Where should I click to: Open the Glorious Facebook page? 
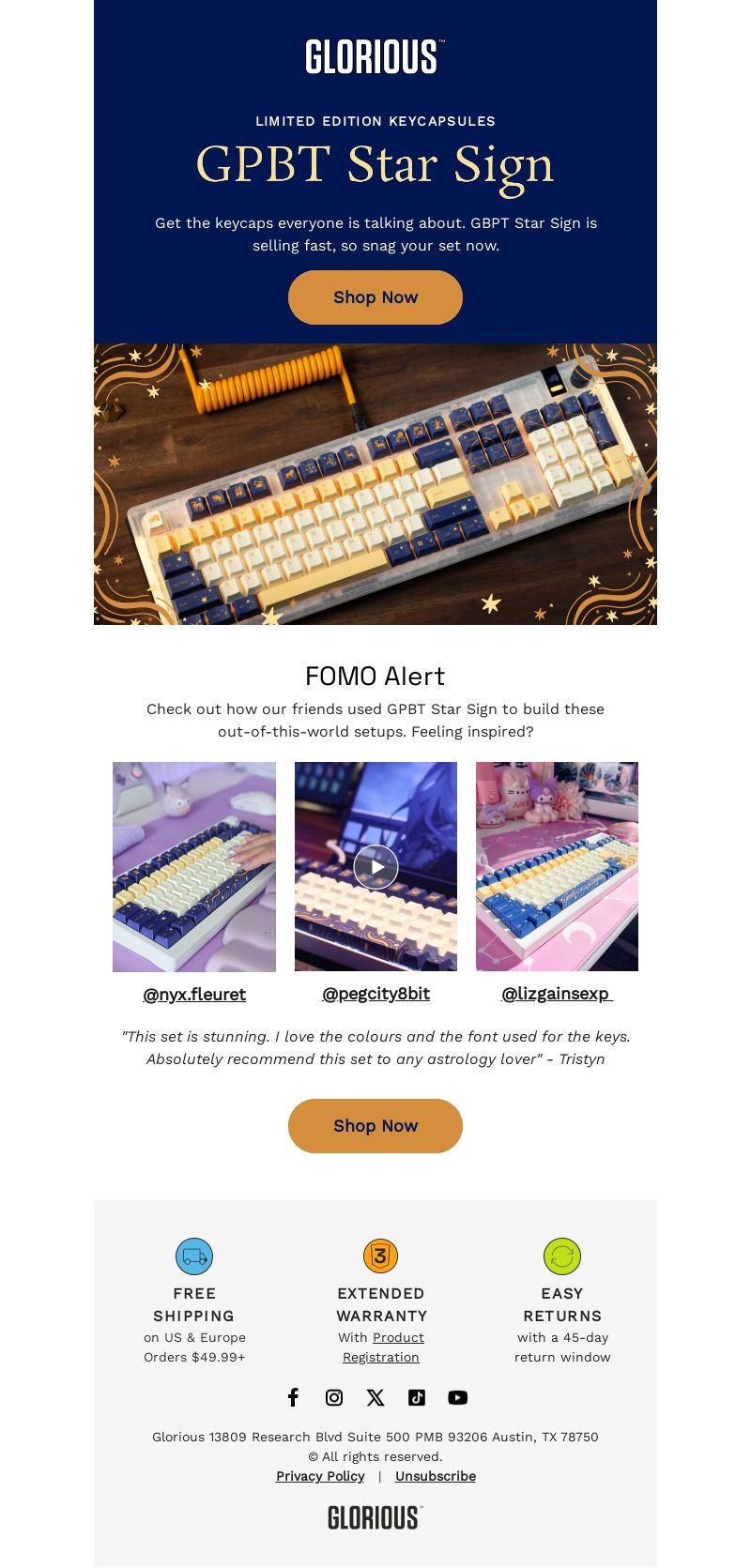tap(293, 1397)
